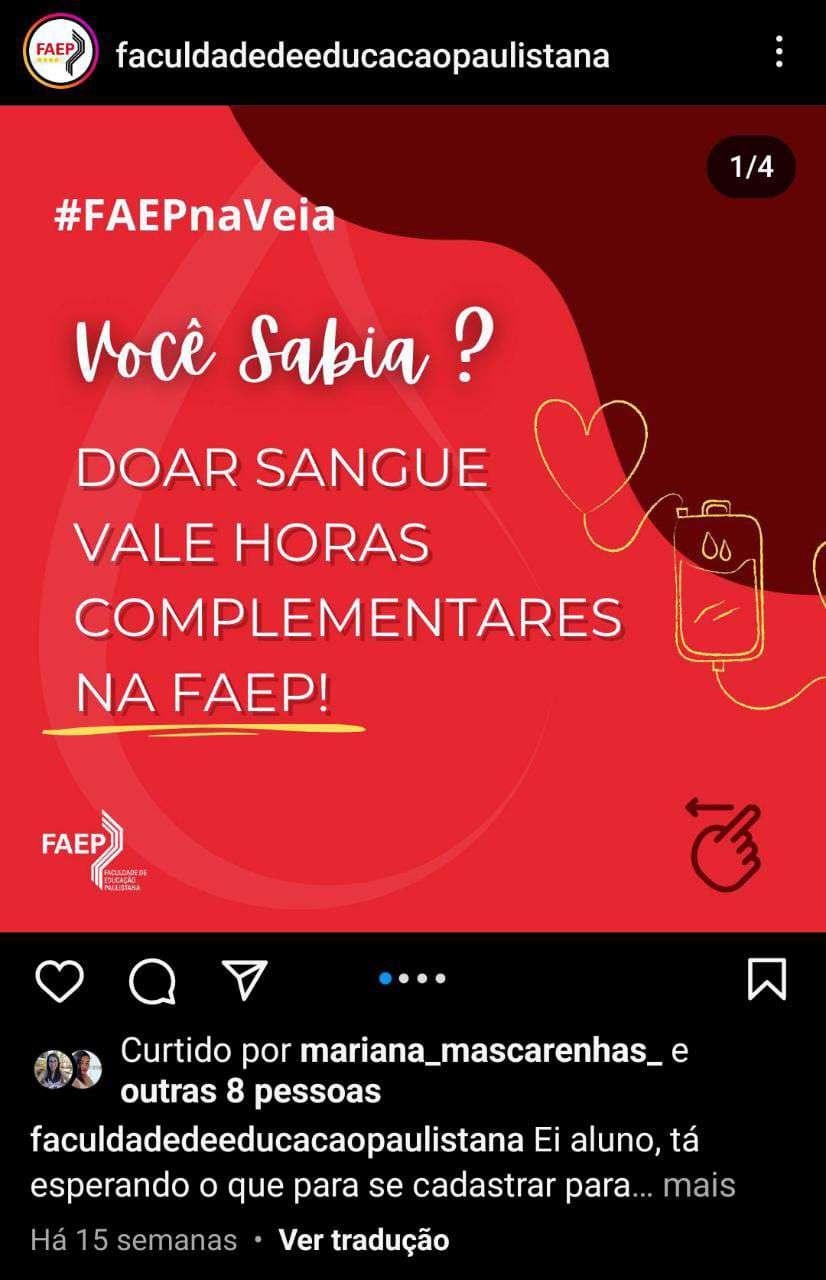Tap the username at the caption start

[x=277, y=1140]
